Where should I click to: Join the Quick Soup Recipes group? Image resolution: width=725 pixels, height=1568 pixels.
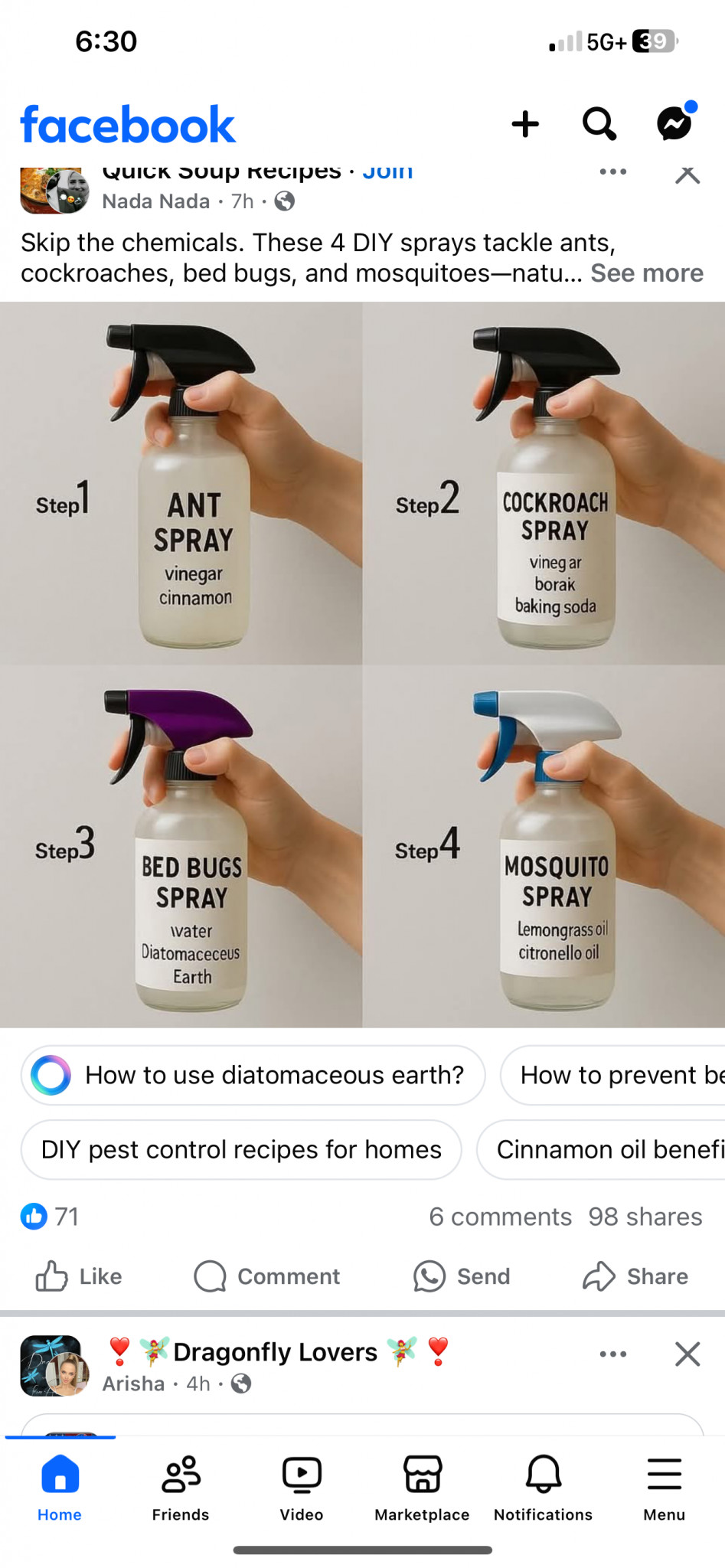click(387, 172)
